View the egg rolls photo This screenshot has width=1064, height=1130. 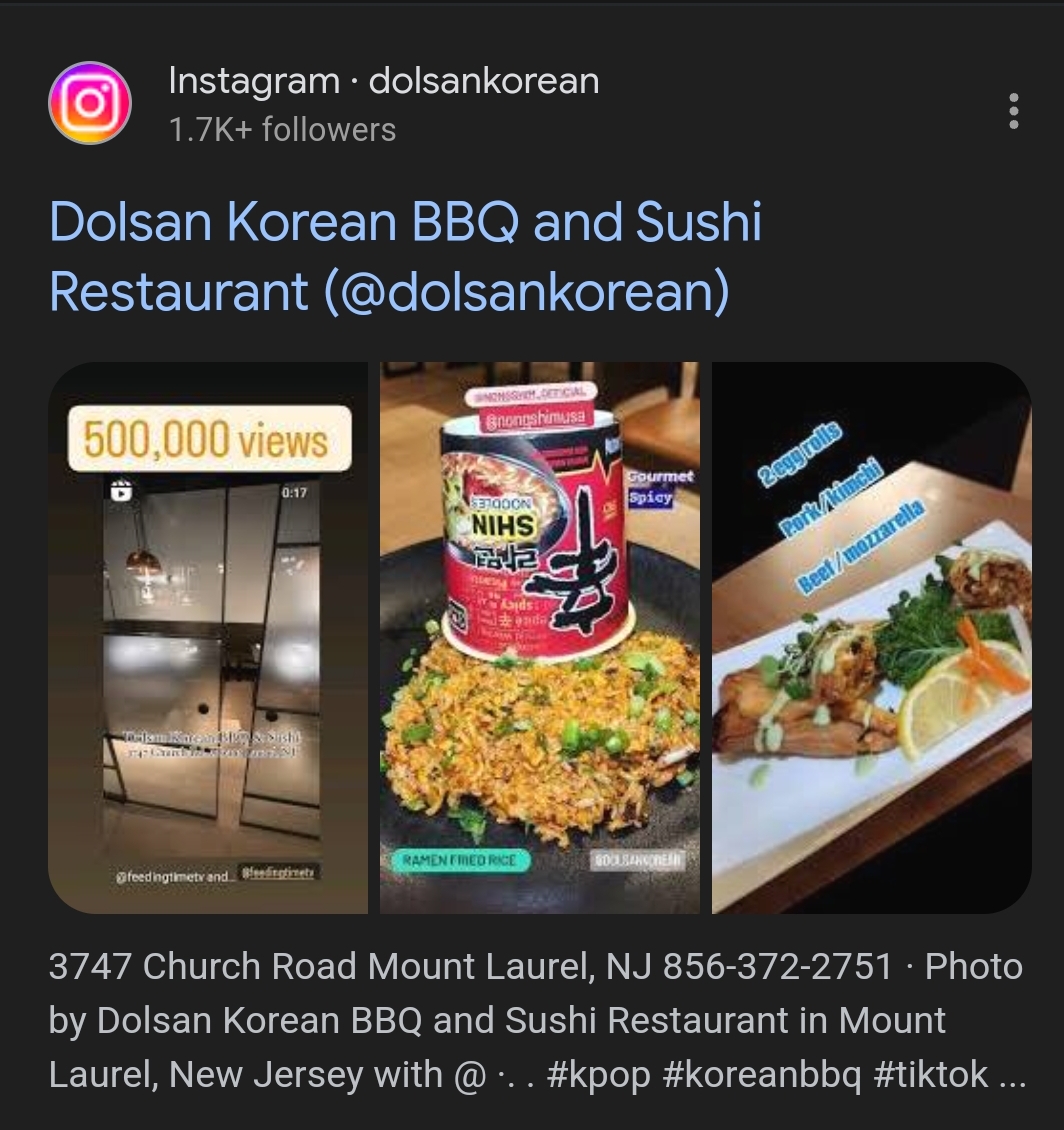pos(871,638)
